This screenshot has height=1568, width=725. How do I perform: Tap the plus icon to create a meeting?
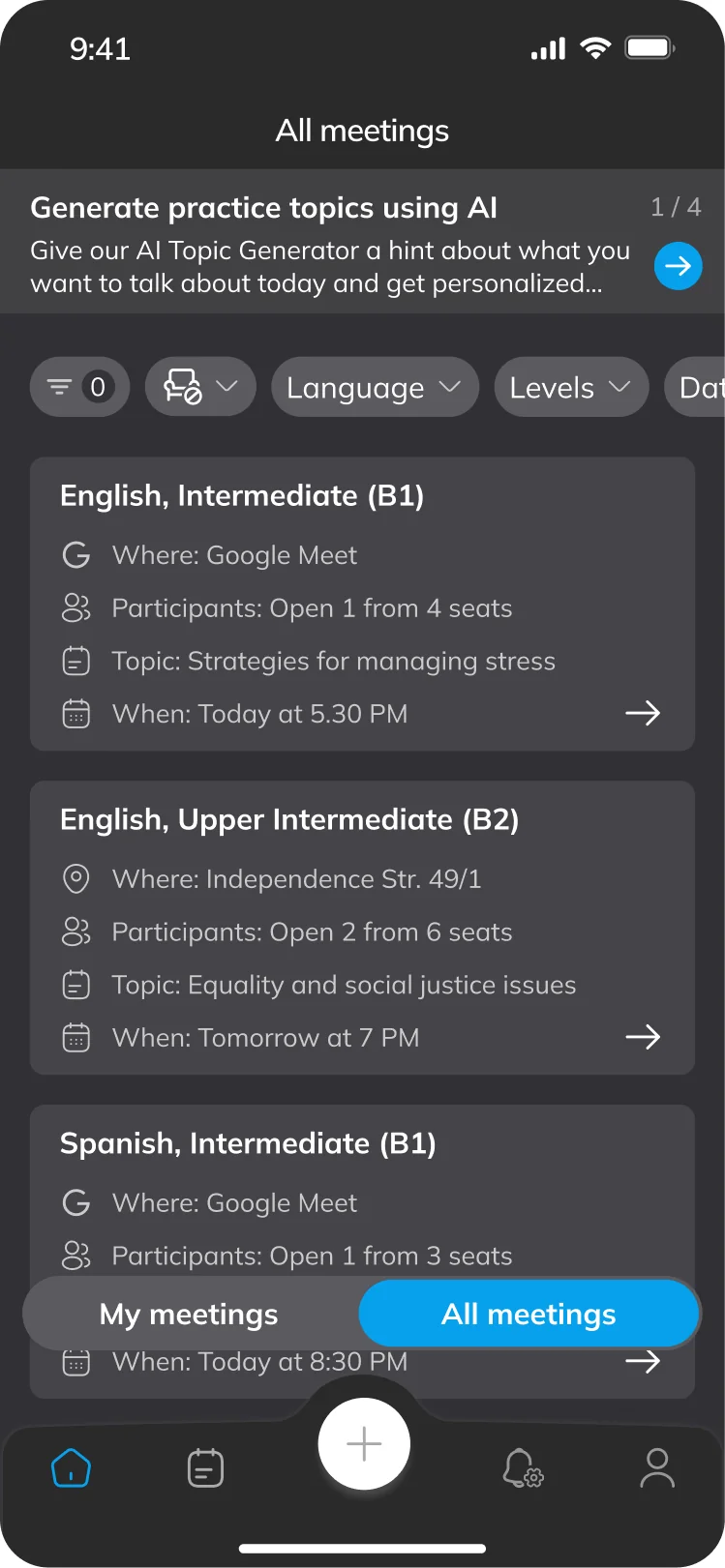click(362, 1442)
